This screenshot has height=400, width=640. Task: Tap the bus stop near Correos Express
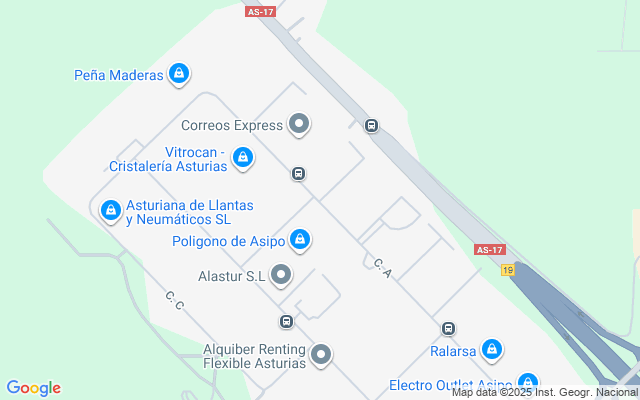tap(371, 126)
